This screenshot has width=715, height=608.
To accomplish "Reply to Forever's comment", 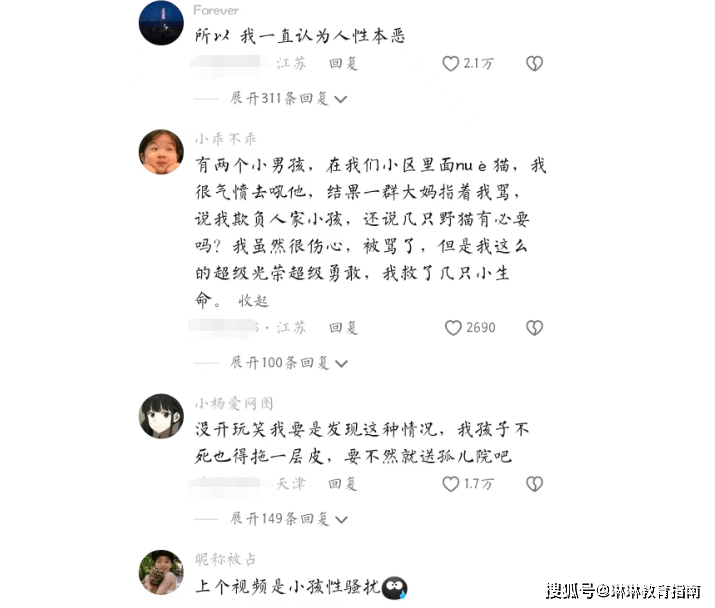I will point(343,63).
